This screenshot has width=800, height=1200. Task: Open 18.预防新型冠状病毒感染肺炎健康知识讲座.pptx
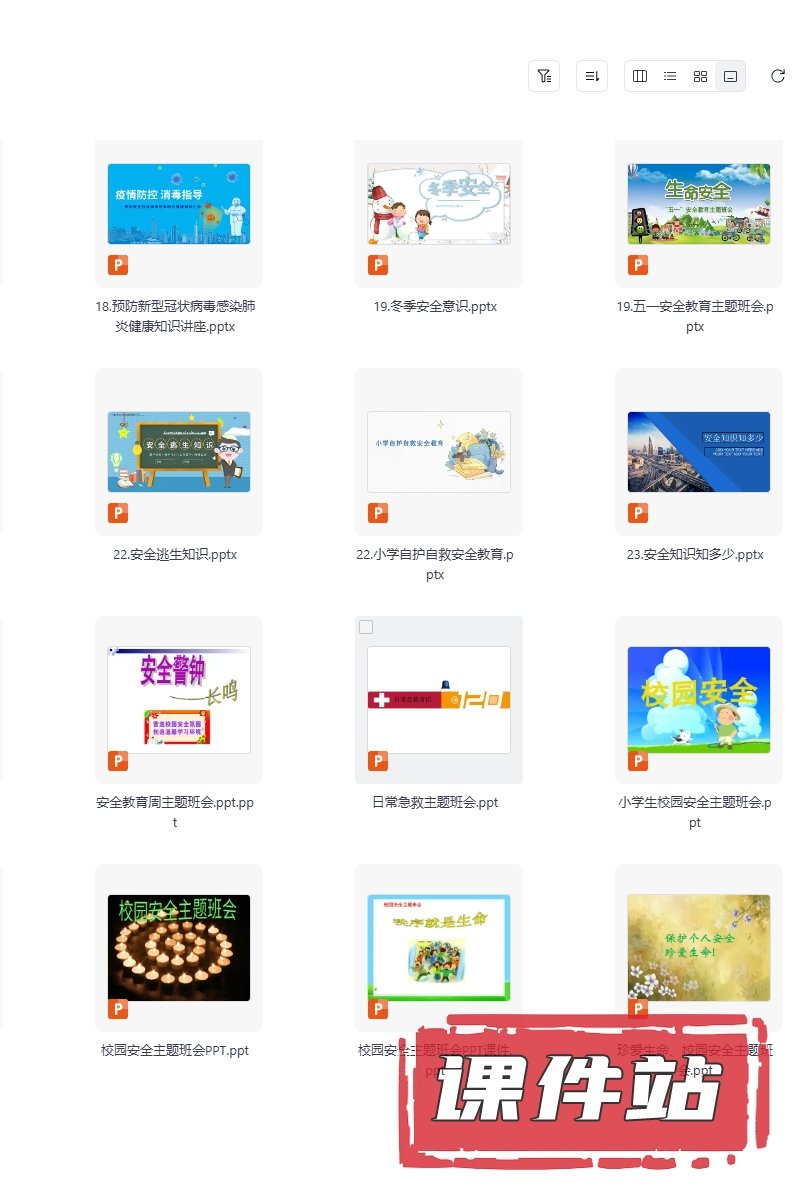coord(179,204)
